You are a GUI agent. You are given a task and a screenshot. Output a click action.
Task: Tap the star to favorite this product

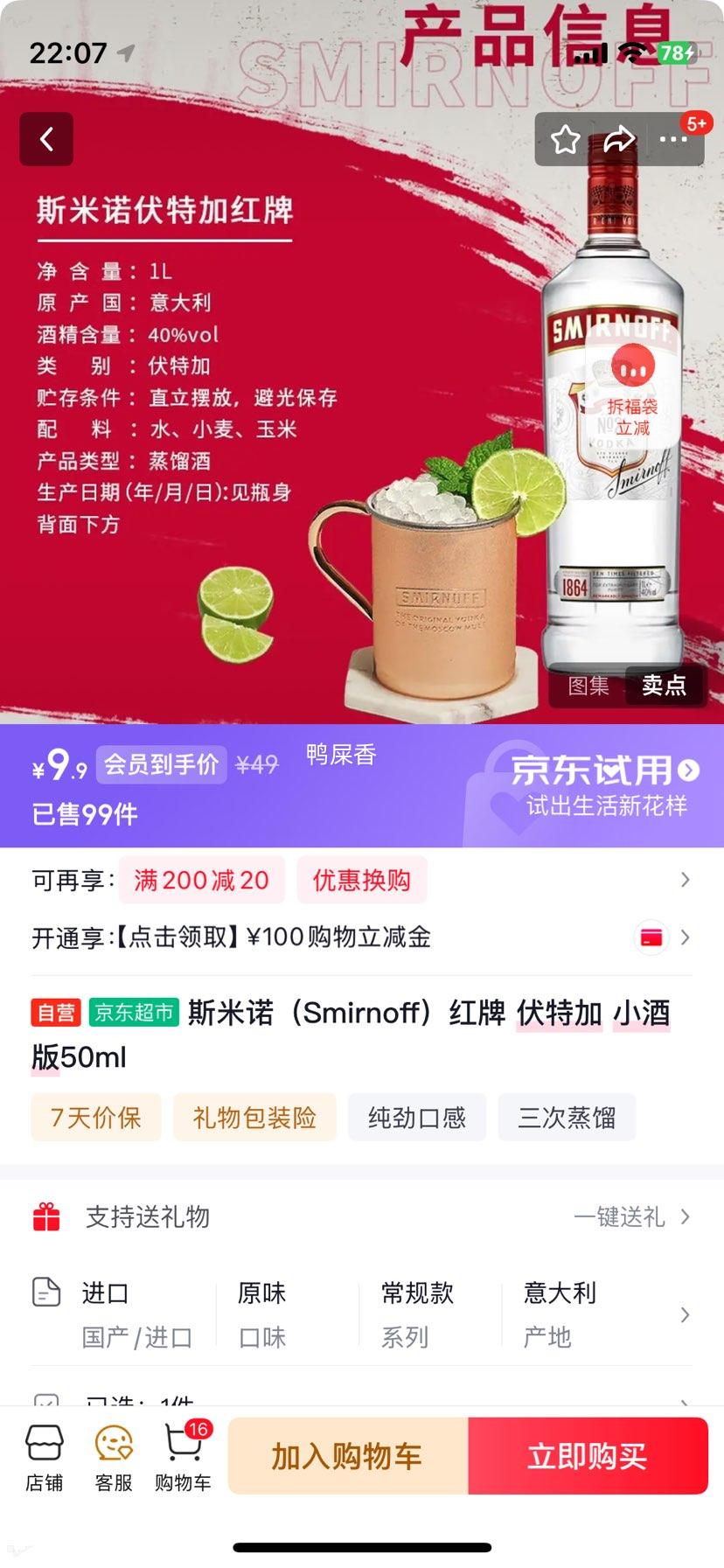tap(566, 139)
